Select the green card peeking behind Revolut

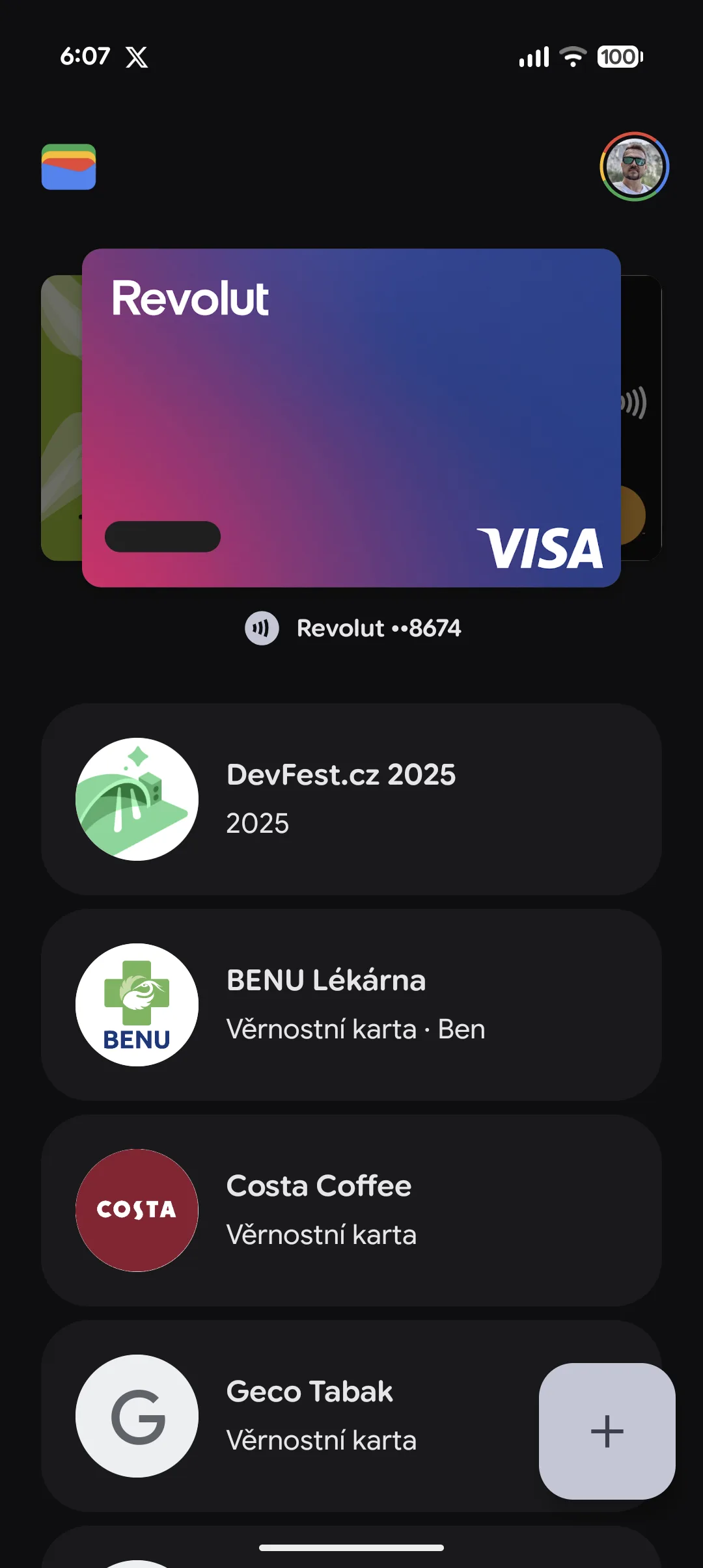61,418
